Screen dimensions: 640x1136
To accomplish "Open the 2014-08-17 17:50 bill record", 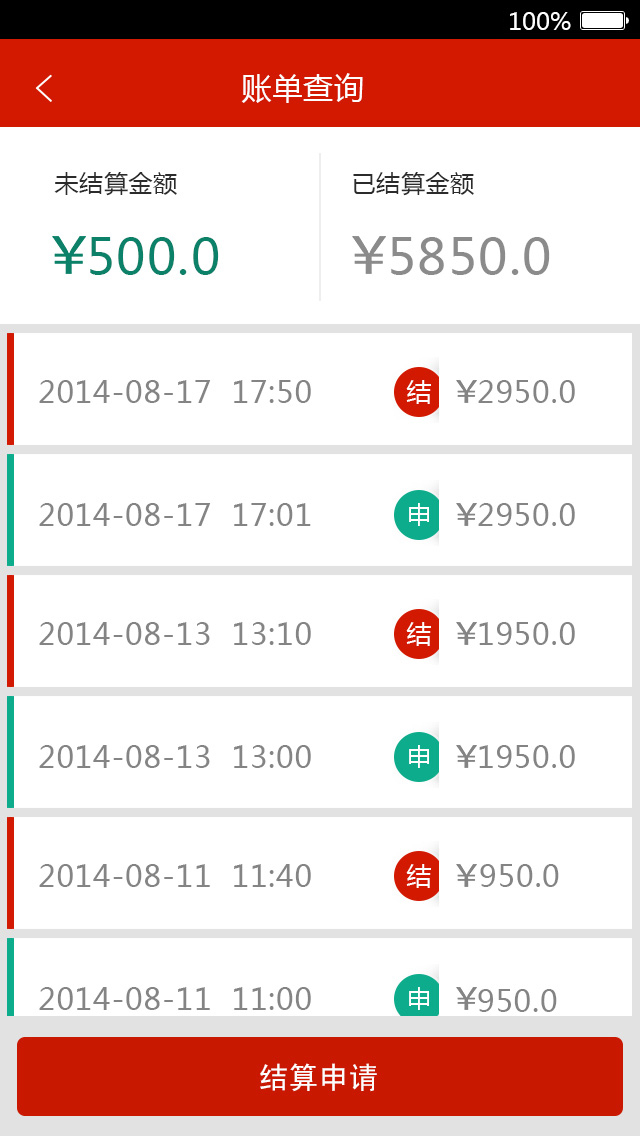I will pyautogui.click(x=320, y=390).
